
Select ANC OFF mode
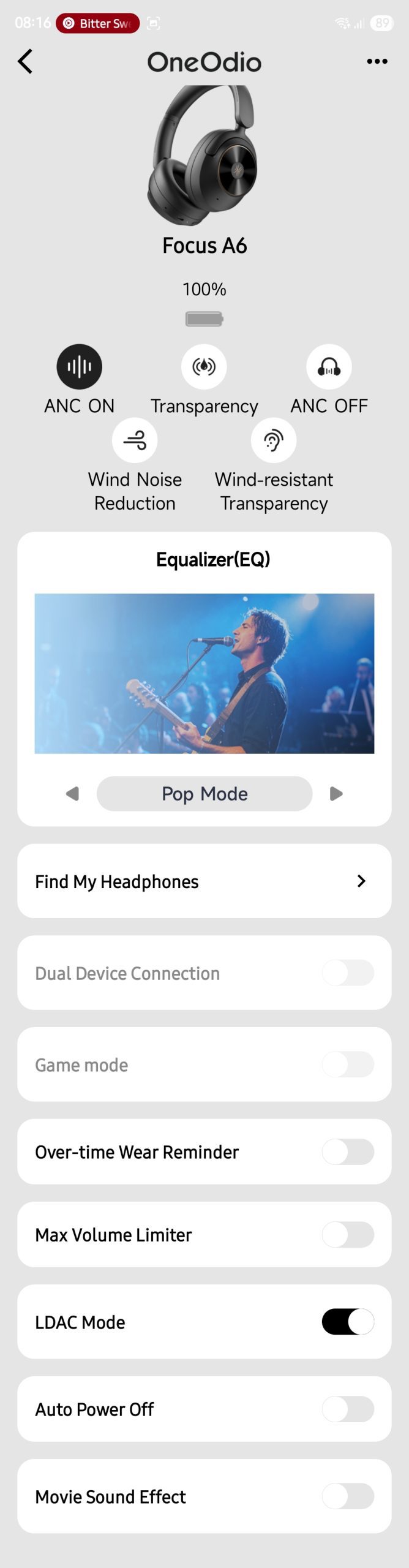click(329, 367)
